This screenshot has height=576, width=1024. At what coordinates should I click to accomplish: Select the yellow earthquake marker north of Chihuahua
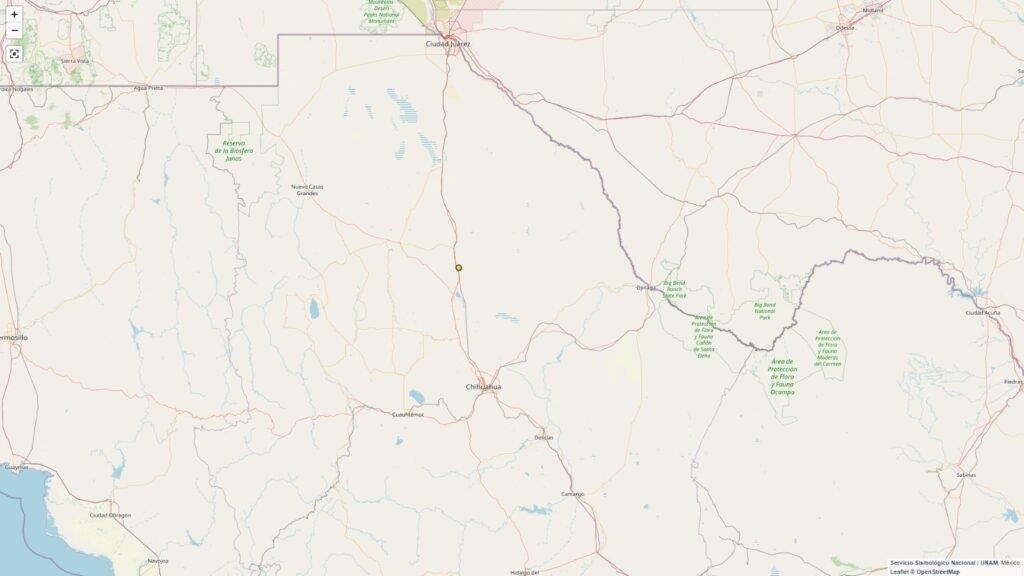click(x=459, y=268)
